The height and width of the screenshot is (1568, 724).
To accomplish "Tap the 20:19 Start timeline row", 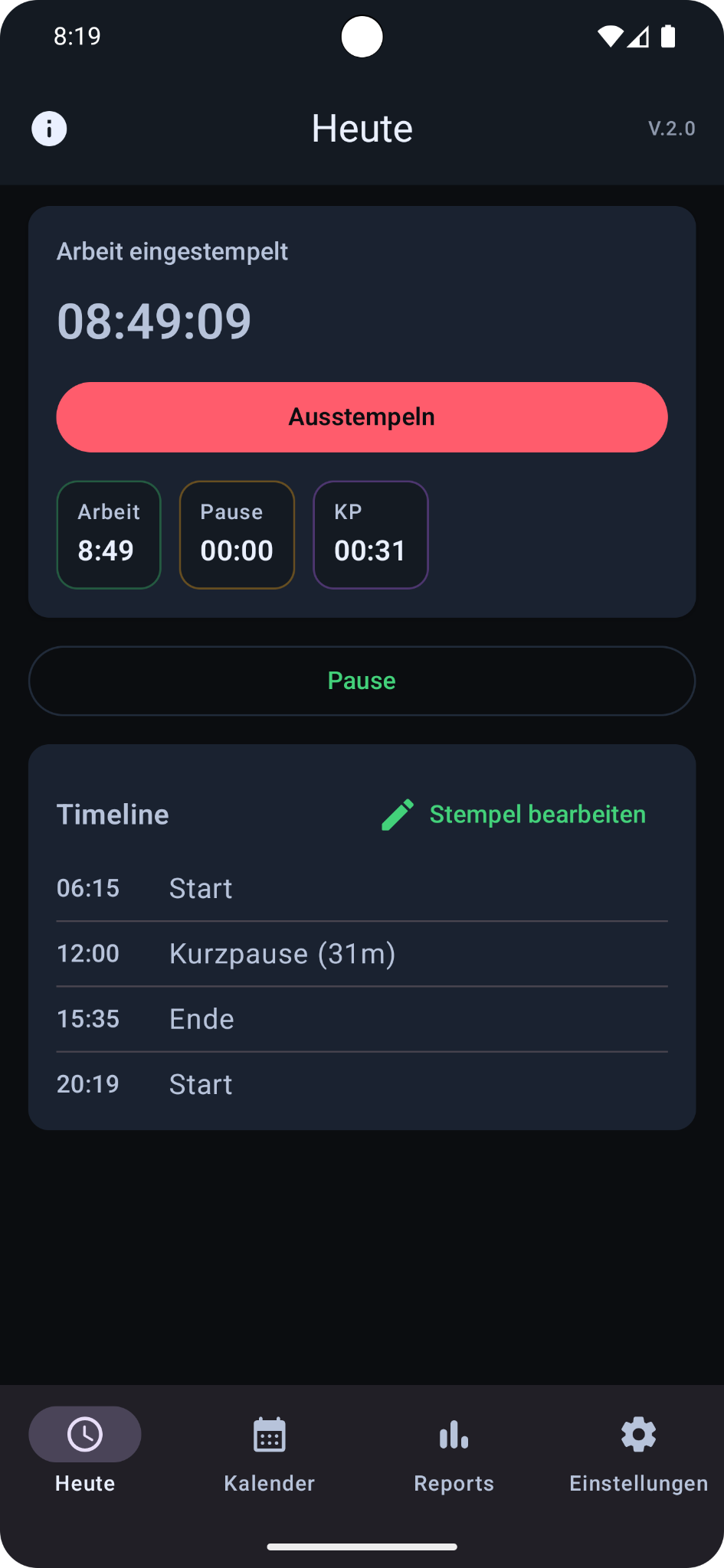I will point(230,1083).
